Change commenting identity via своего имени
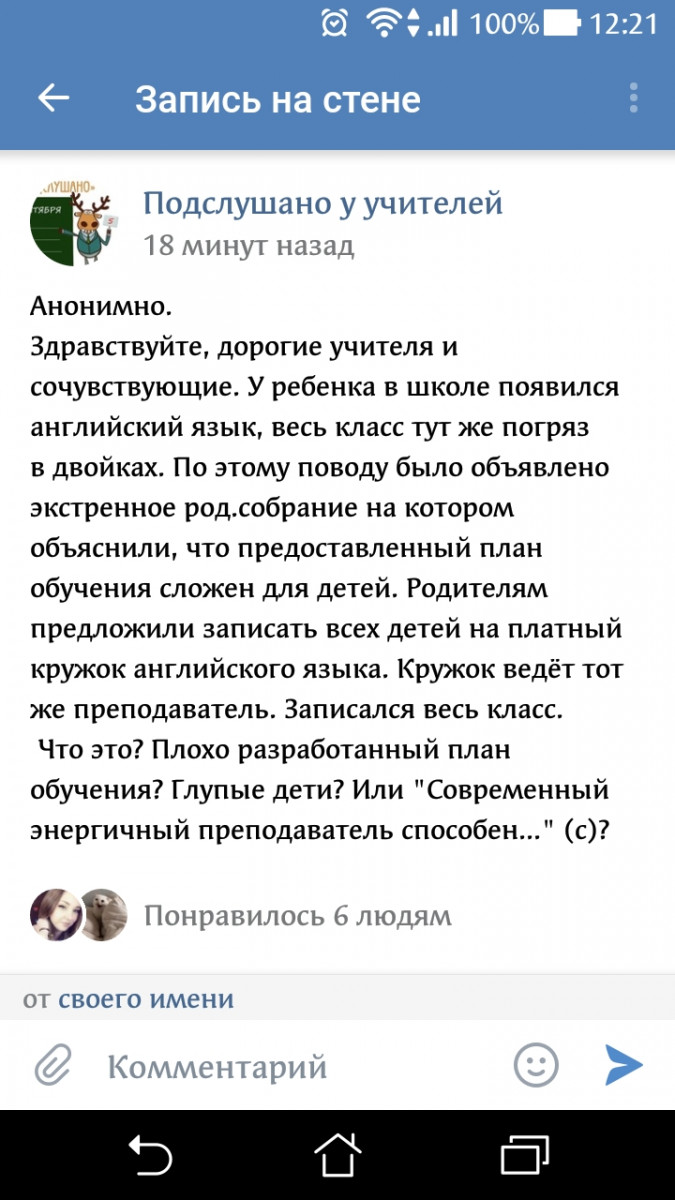The height and width of the screenshot is (1200, 675). (x=146, y=998)
